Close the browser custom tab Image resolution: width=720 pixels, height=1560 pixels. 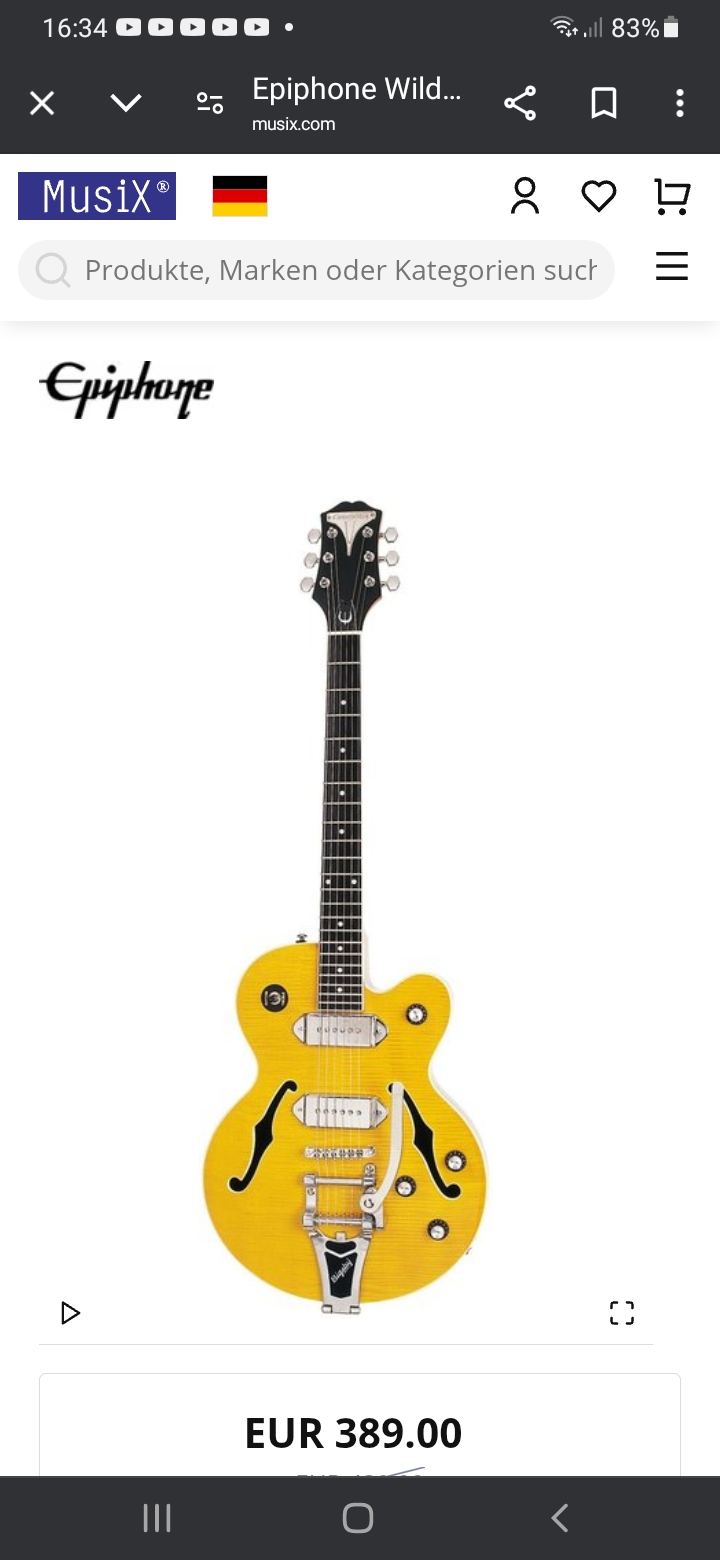[42, 103]
